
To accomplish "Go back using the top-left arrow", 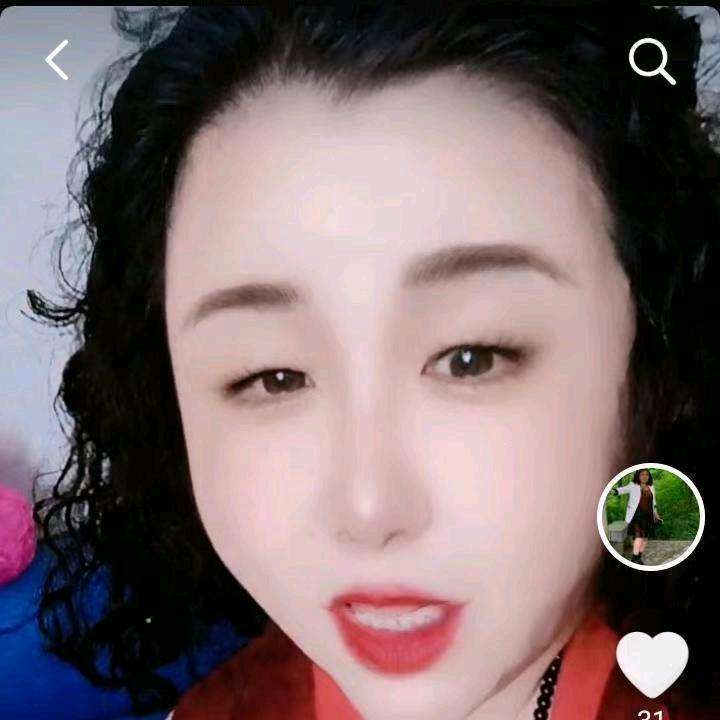I will (x=57, y=61).
